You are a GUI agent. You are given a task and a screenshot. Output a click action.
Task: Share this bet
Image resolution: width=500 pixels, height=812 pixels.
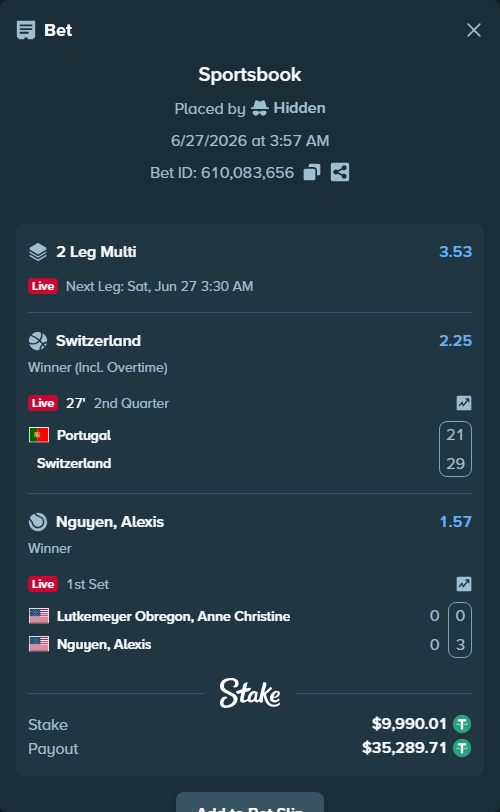click(340, 172)
